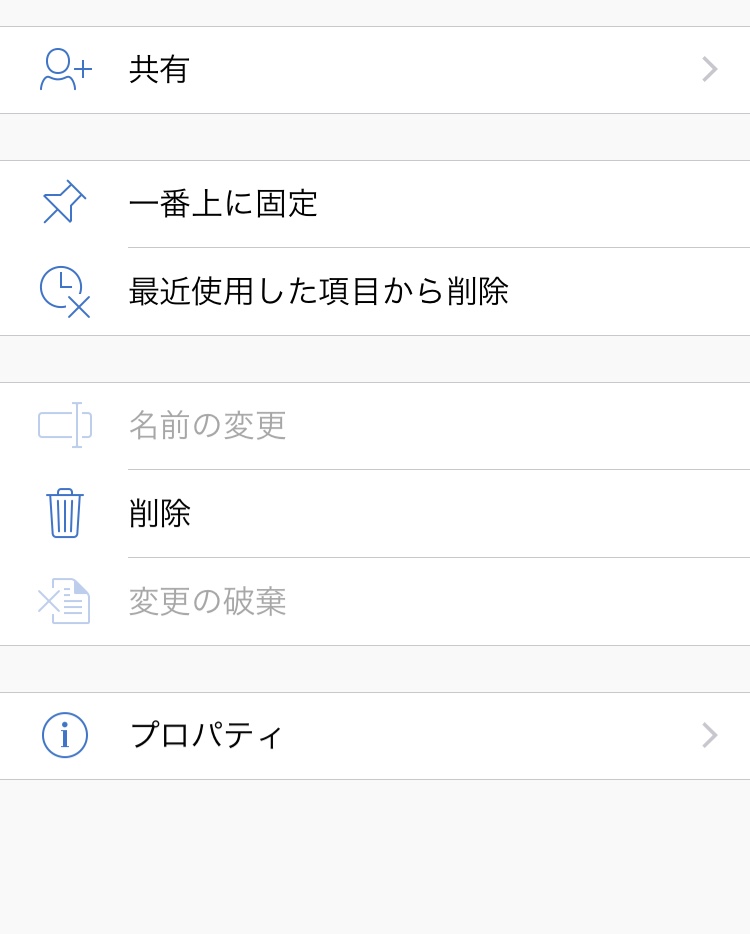Select 一番上に固定 to pin the file
750x934 pixels.
375,204
